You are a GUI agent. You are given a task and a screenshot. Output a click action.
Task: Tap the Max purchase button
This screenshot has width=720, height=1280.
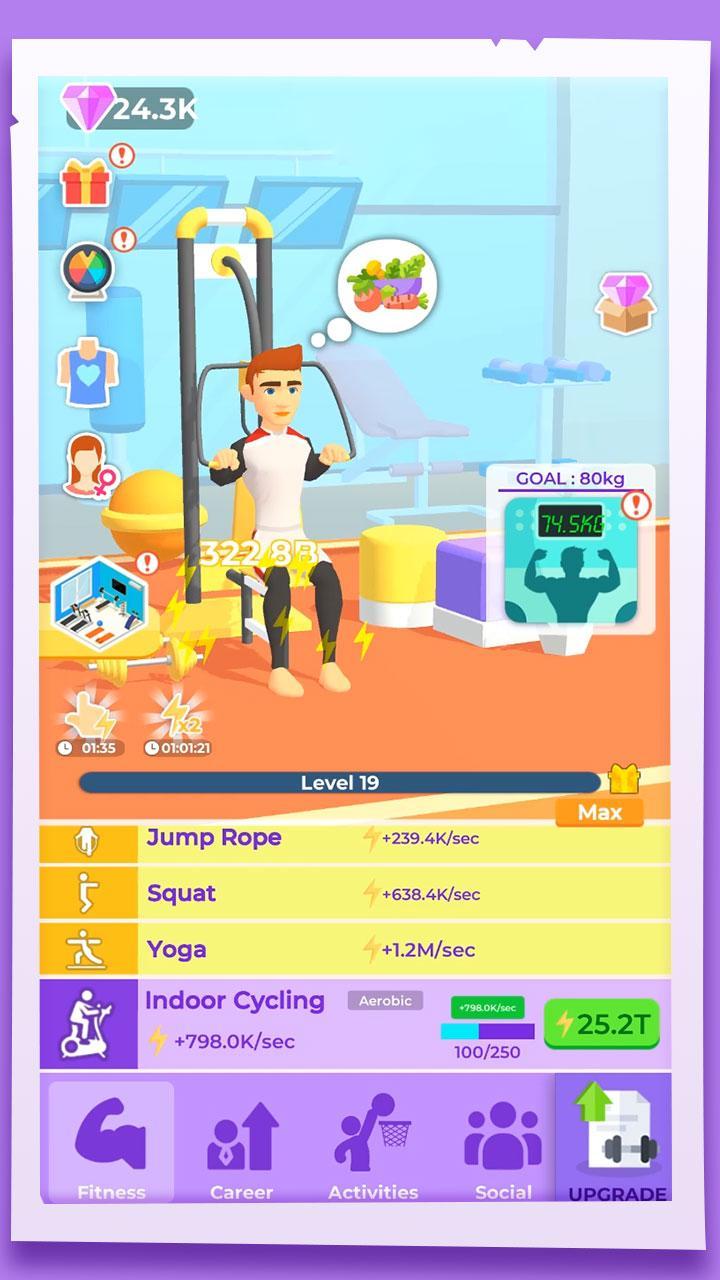click(x=599, y=812)
